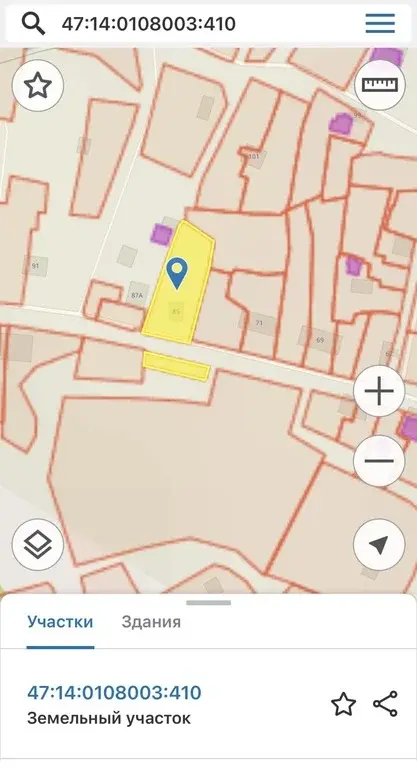This screenshot has height=768, width=417.
Task: Zoom in with the plus button
Action: [x=379, y=391]
